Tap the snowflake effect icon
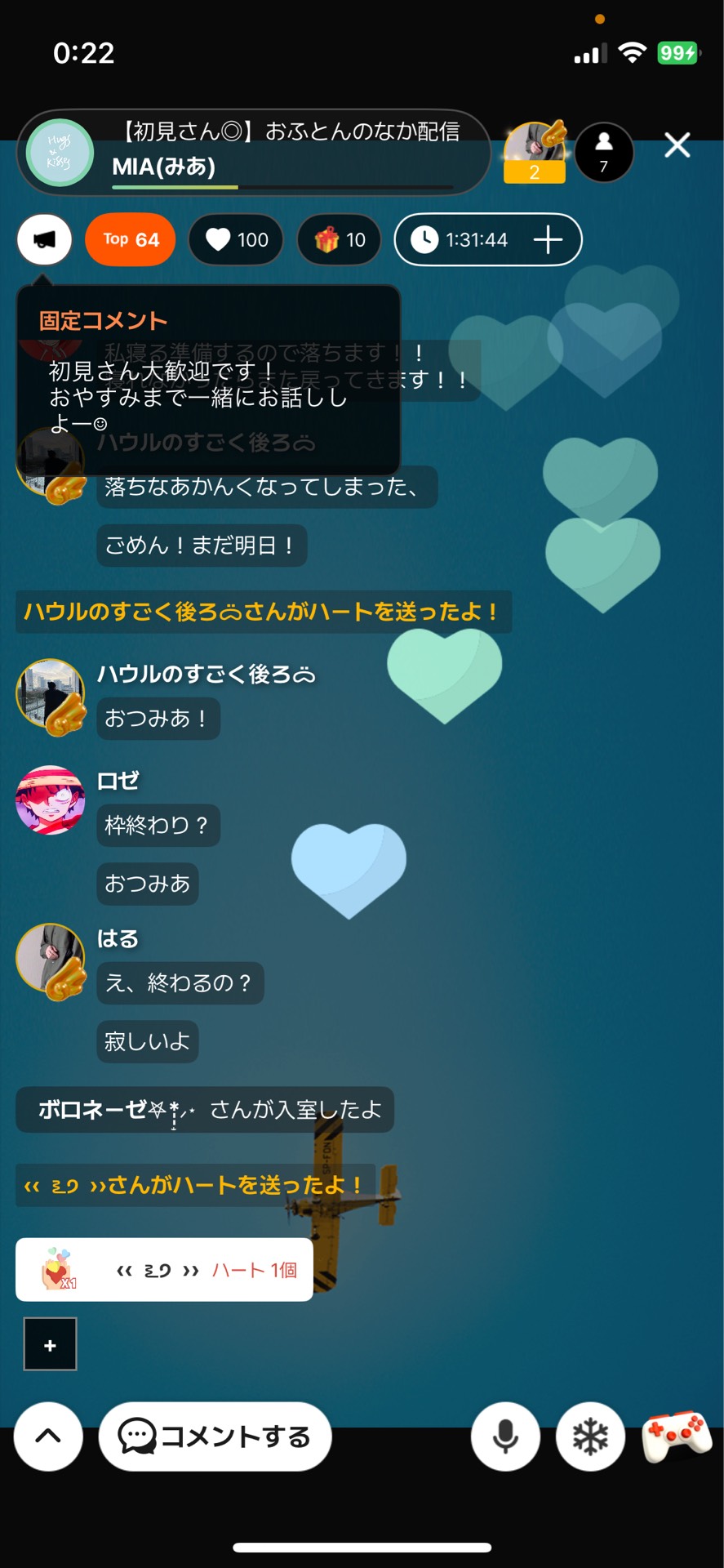This screenshot has width=724, height=1568. pos(590,1436)
